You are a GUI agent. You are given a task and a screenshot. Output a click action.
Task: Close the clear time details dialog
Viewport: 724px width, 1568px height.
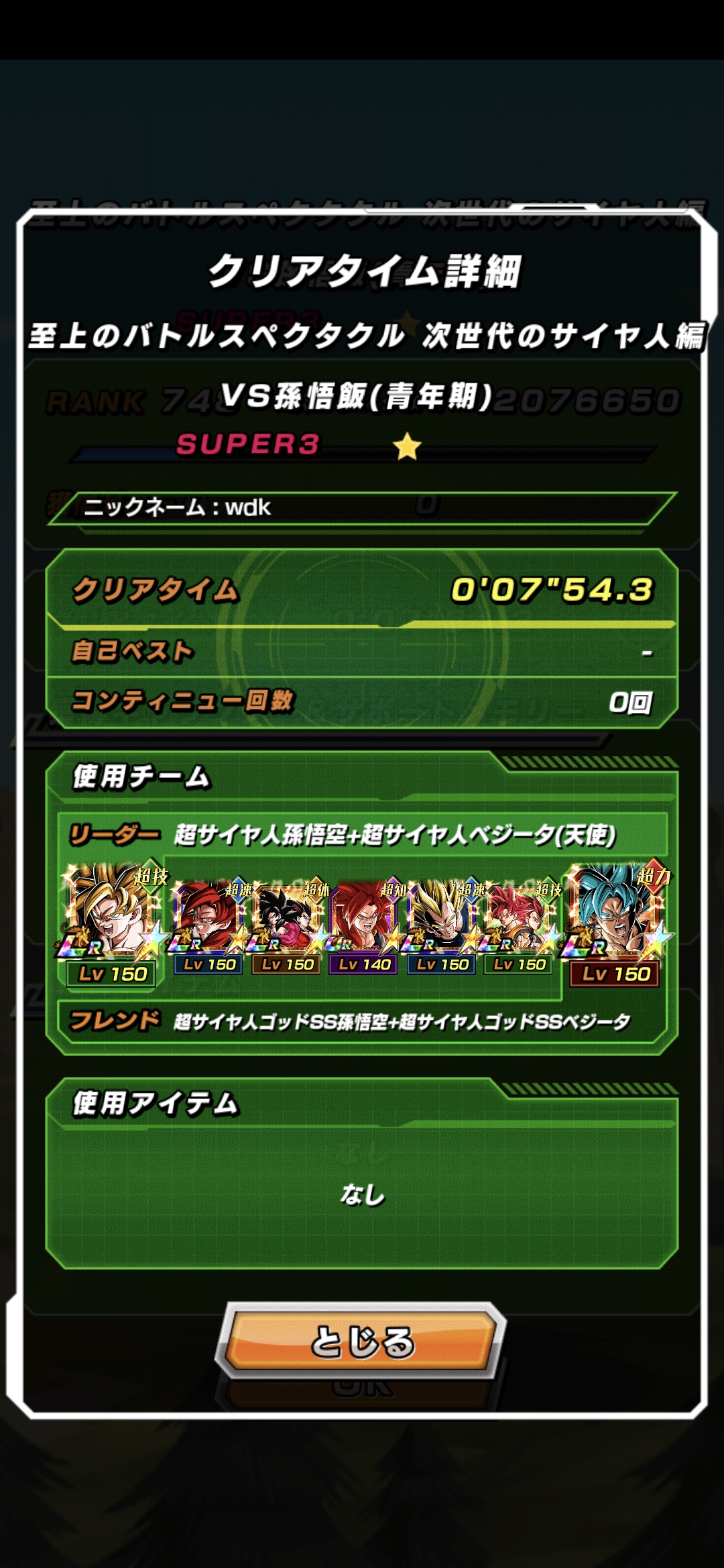[362, 1341]
